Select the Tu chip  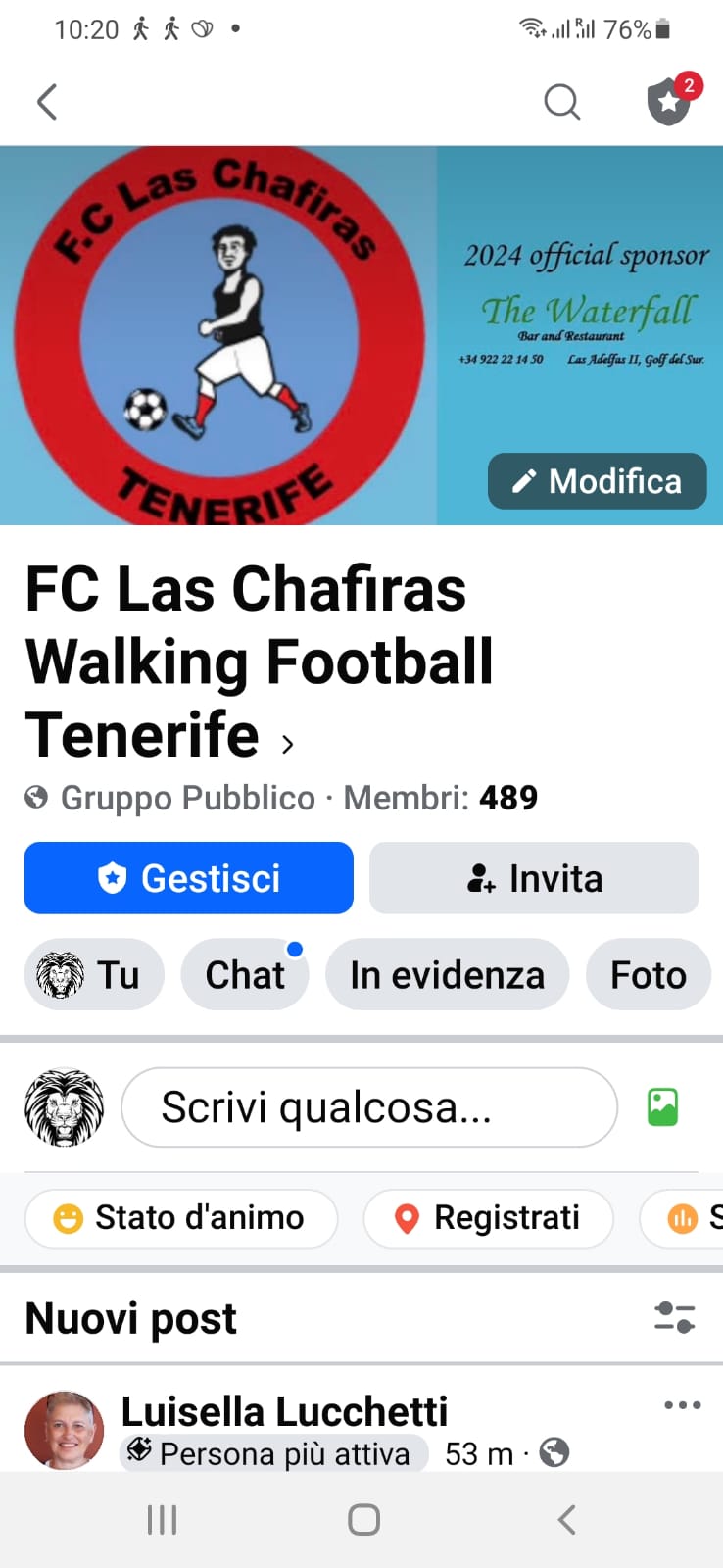(x=94, y=975)
